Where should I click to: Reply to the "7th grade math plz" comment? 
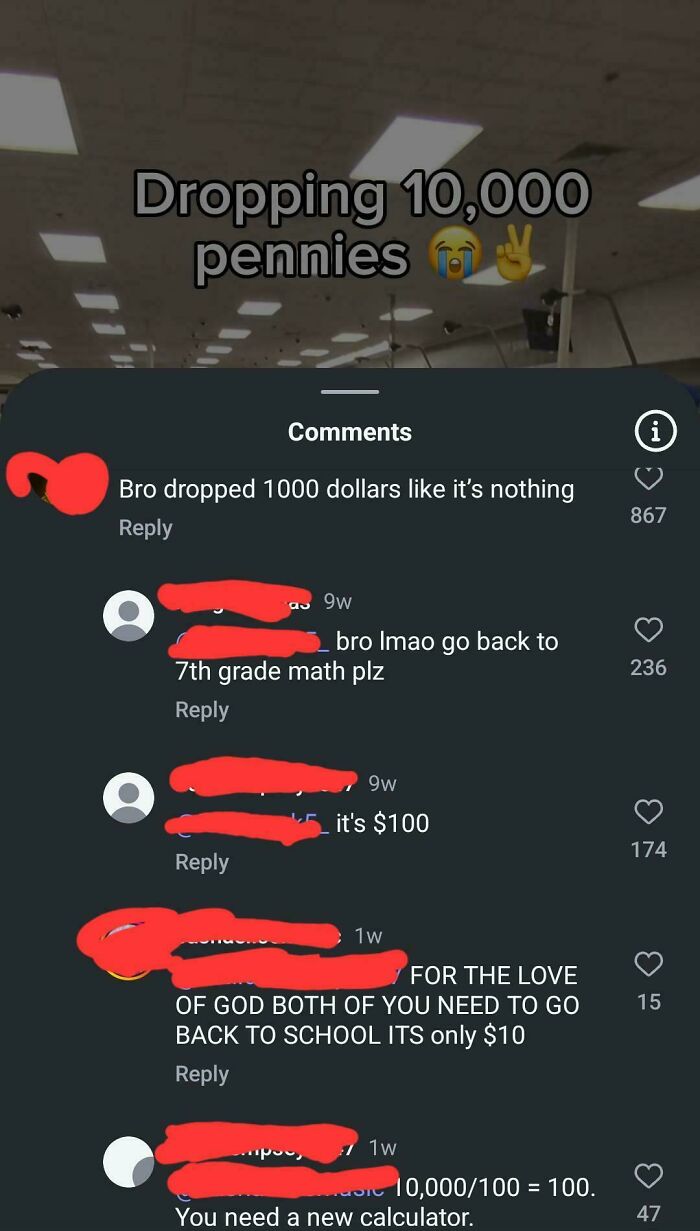(x=202, y=710)
